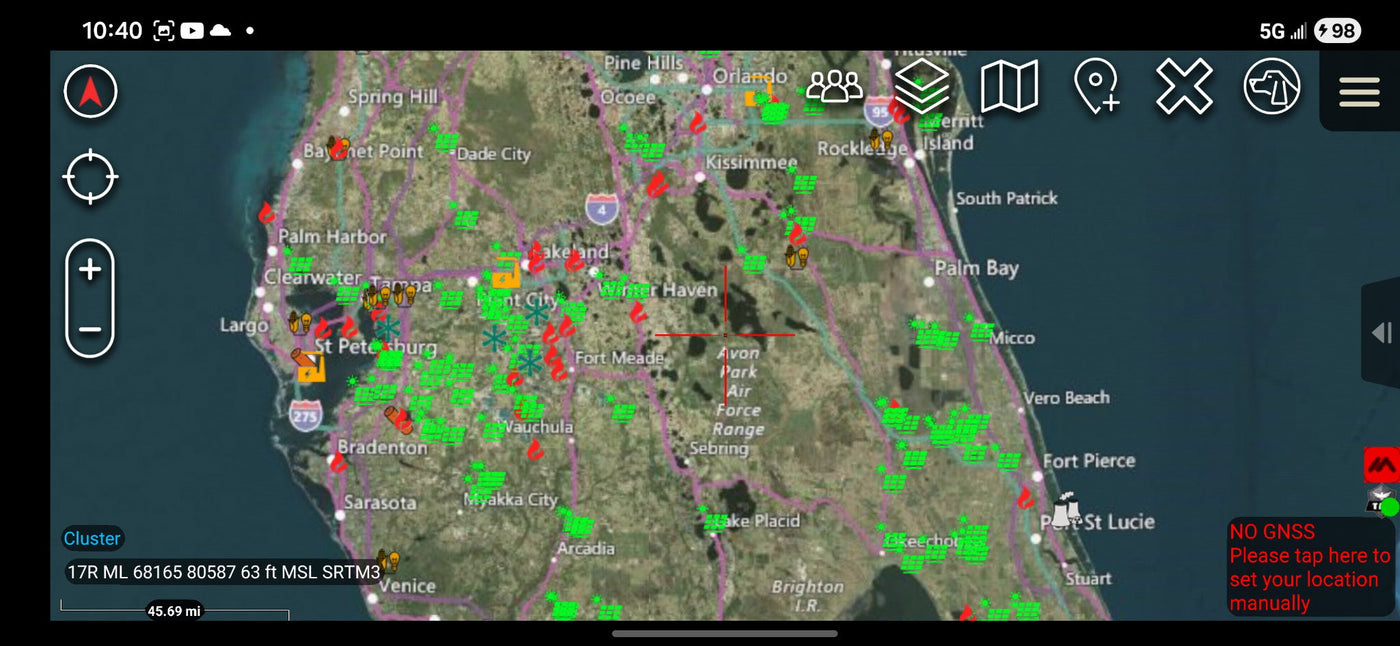Tap the Cluster label
The width and height of the screenshot is (1400, 646).
click(92, 539)
